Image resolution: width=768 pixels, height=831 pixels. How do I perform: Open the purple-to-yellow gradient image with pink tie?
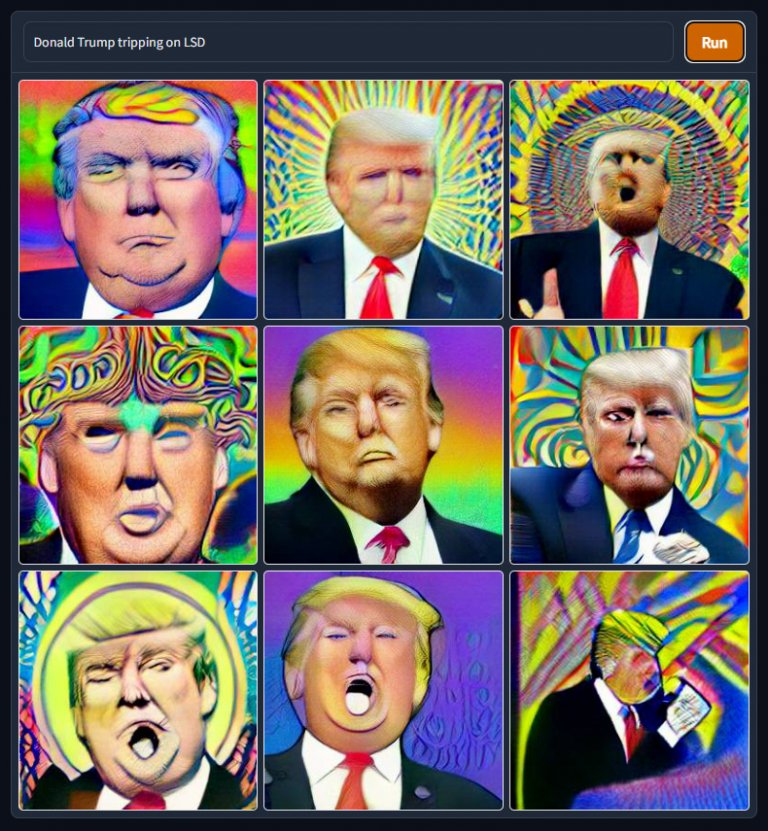pyautogui.click(x=384, y=445)
